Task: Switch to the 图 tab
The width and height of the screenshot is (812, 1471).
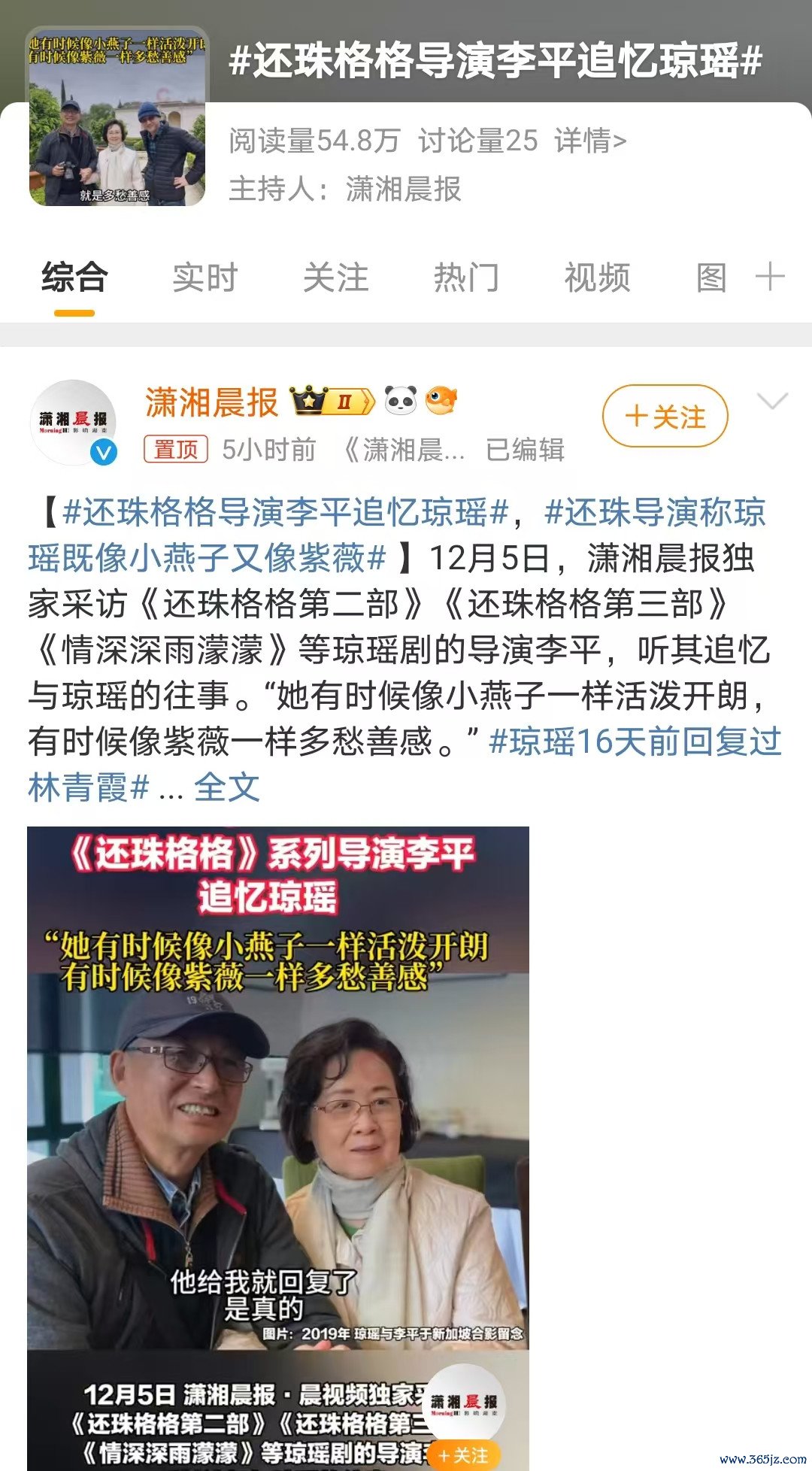Action: (x=711, y=278)
